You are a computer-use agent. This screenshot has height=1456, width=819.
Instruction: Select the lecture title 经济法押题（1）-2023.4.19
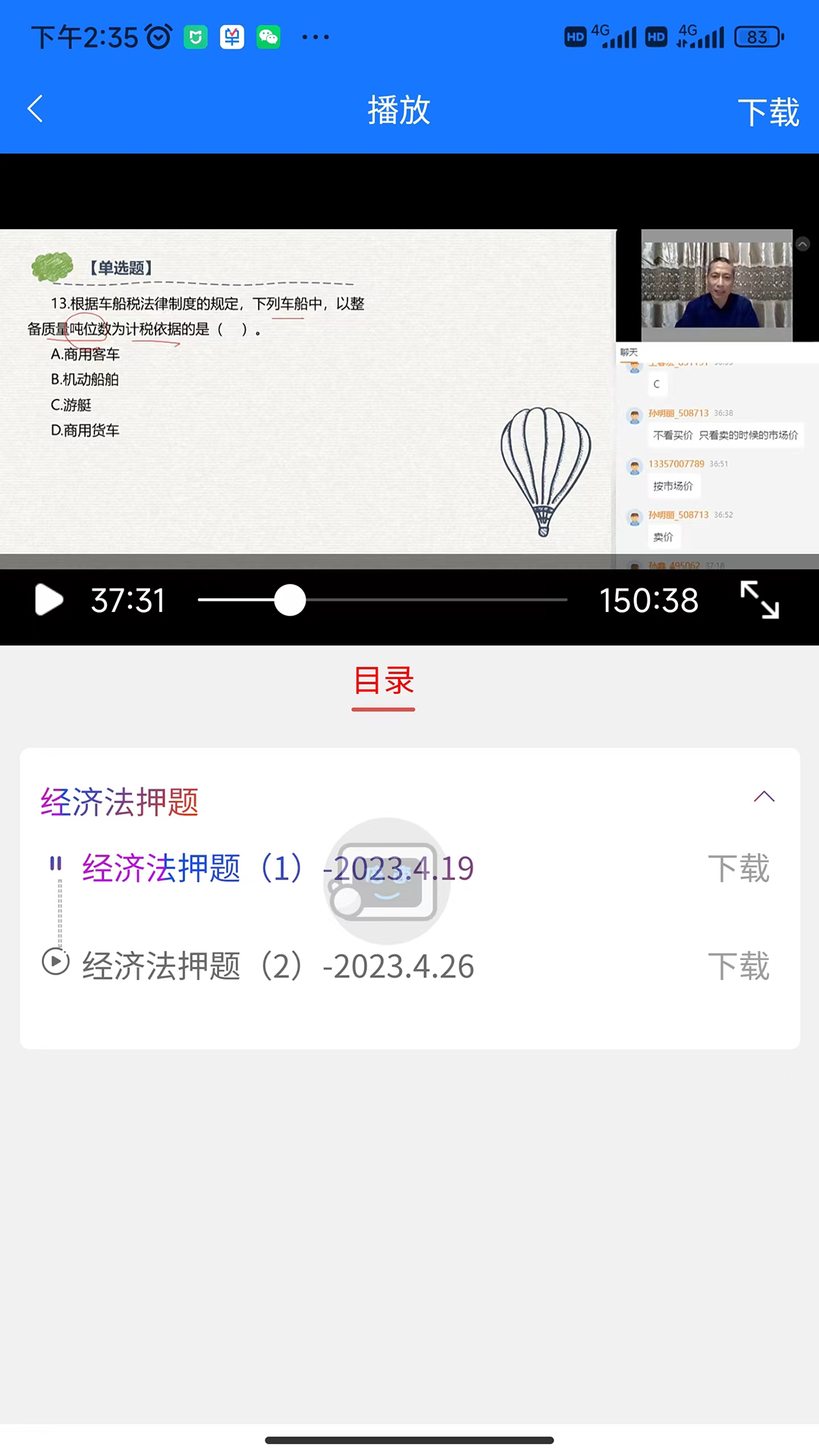[x=278, y=868]
